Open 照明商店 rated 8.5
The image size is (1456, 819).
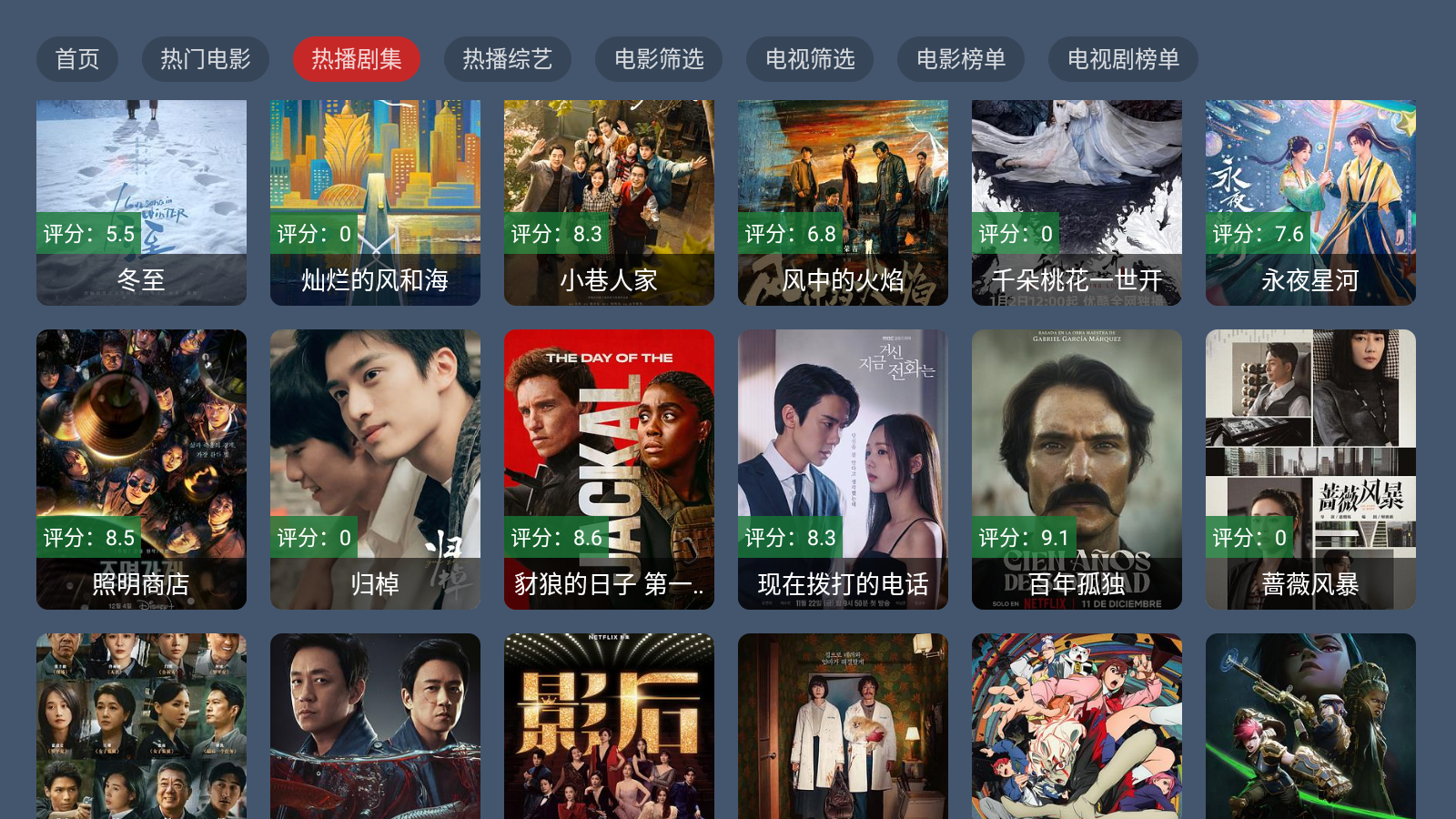pyautogui.click(x=141, y=469)
